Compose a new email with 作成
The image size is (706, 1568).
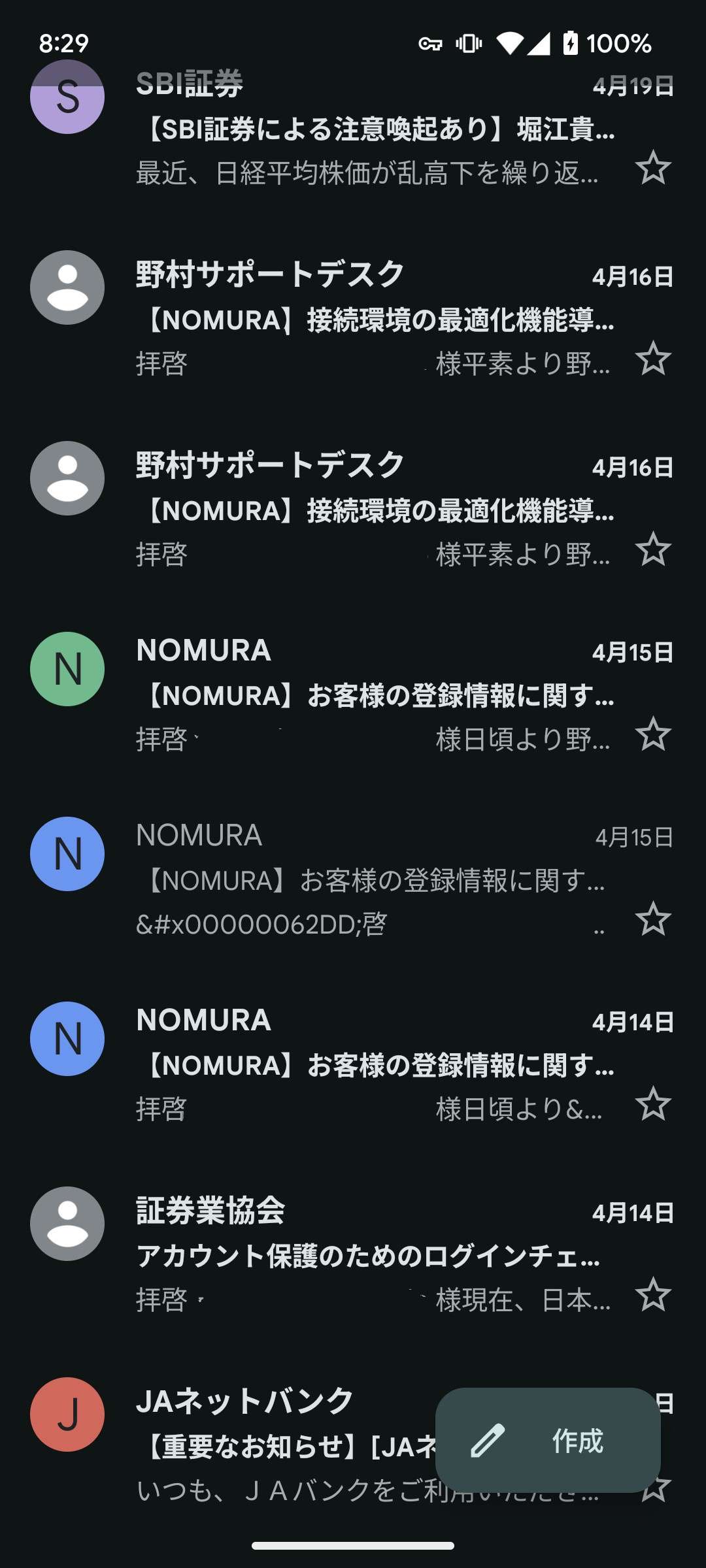tap(548, 1441)
